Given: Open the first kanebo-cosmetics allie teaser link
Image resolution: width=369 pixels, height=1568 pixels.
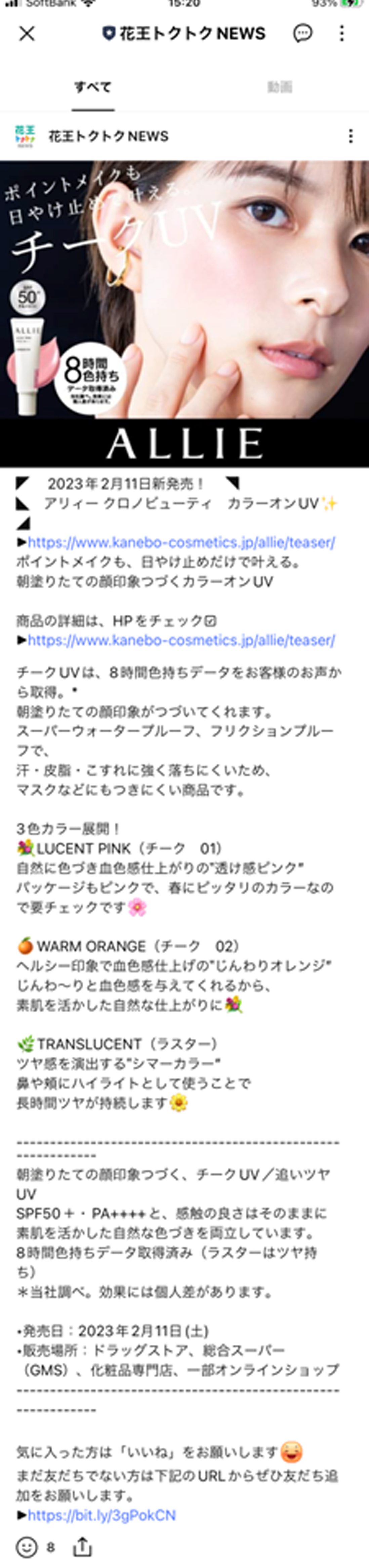Looking at the screenshot, I should (181, 542).
